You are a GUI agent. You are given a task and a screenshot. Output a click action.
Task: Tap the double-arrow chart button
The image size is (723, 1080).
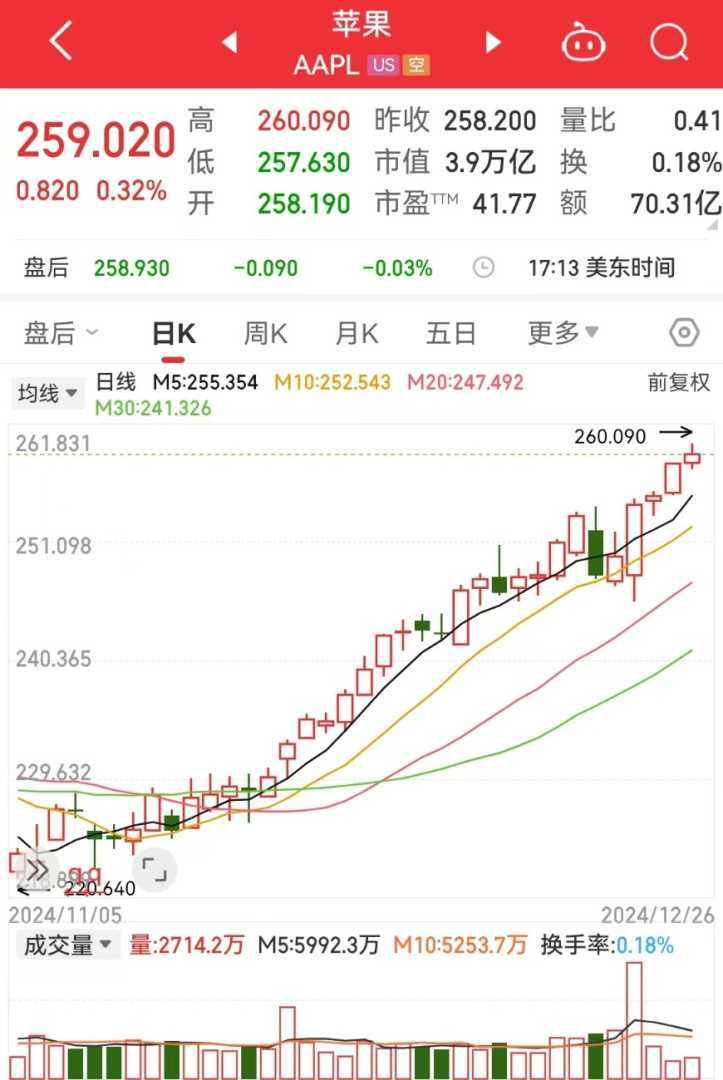(x=36, y=869)
